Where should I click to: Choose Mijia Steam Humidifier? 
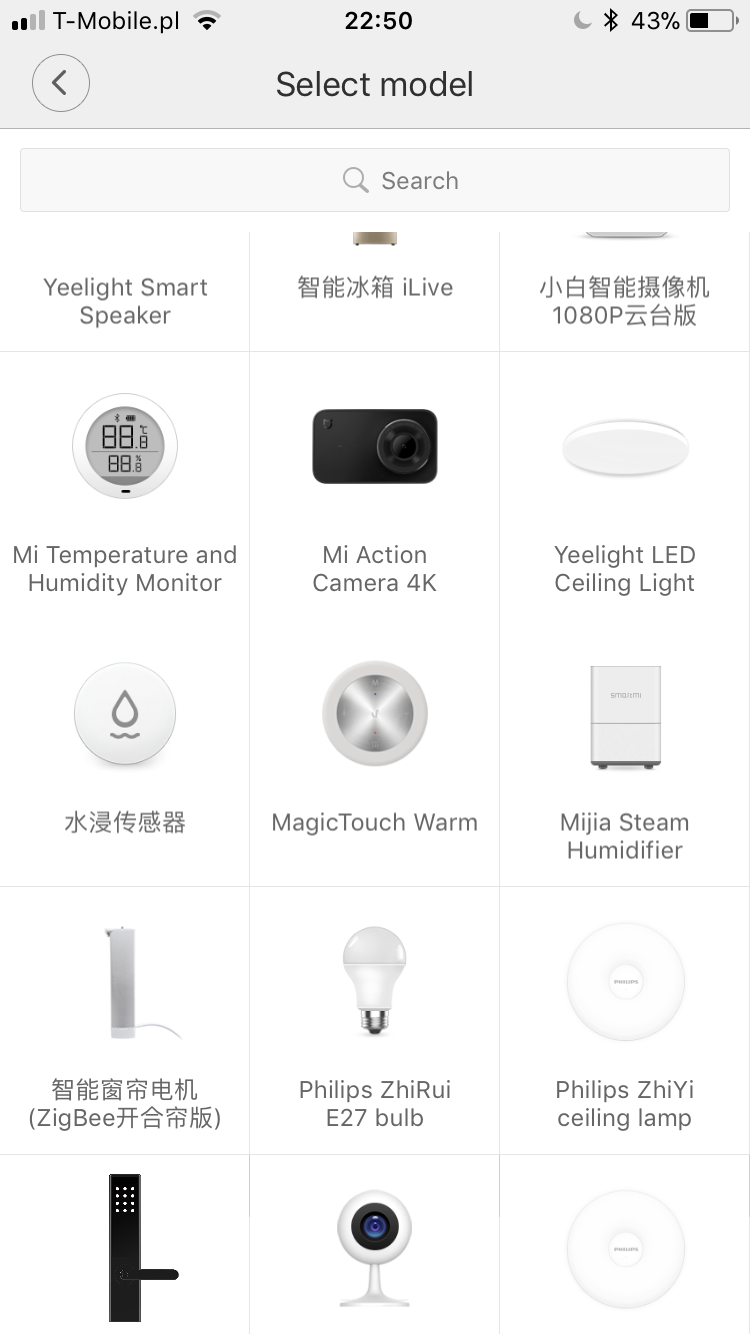pos(625,752)
